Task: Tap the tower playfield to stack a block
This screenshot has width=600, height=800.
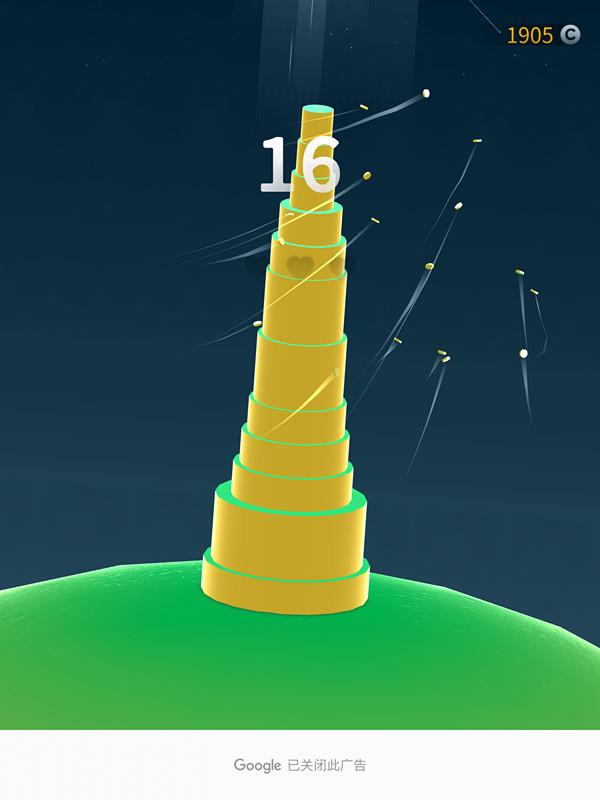Action: point(300,400)
